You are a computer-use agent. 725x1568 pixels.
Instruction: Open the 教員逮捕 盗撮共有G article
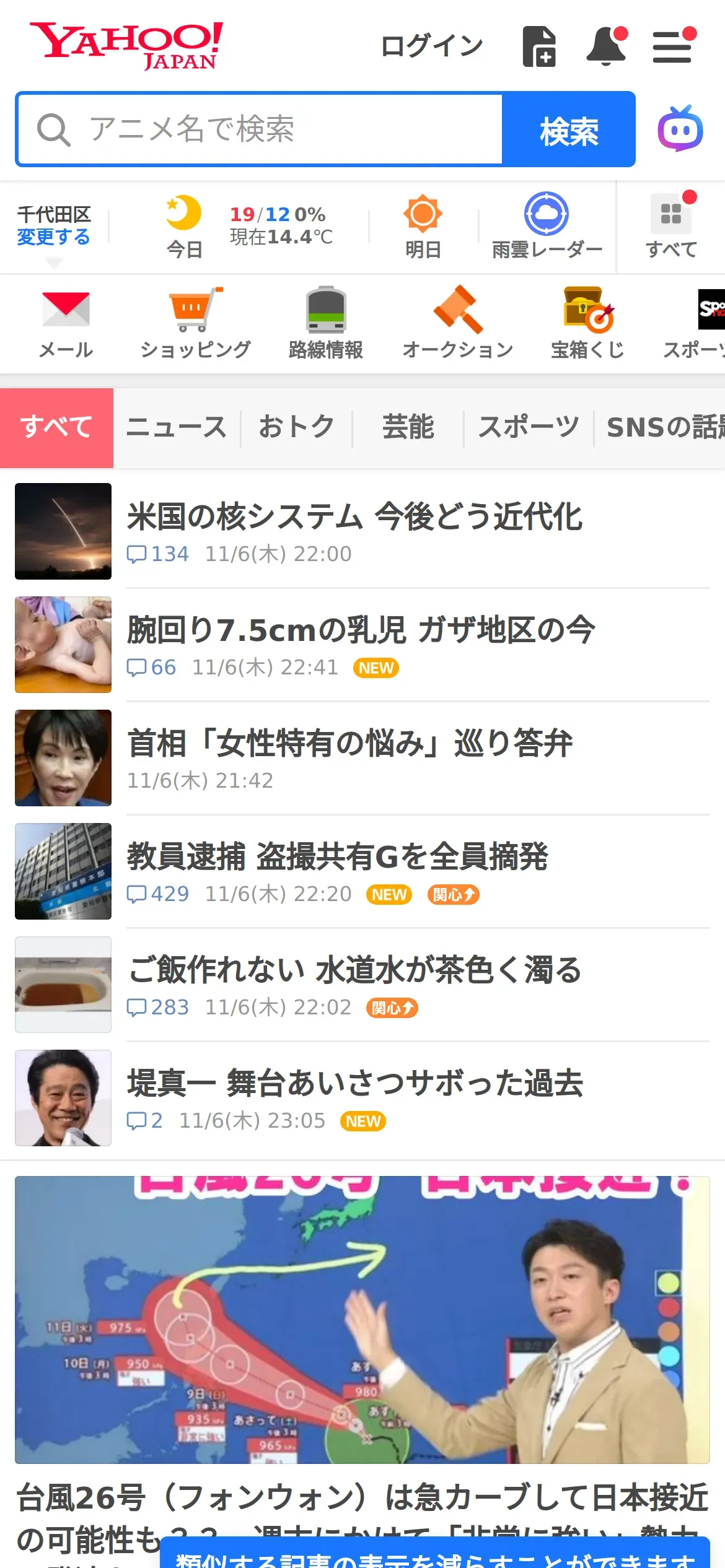[338, 856]
